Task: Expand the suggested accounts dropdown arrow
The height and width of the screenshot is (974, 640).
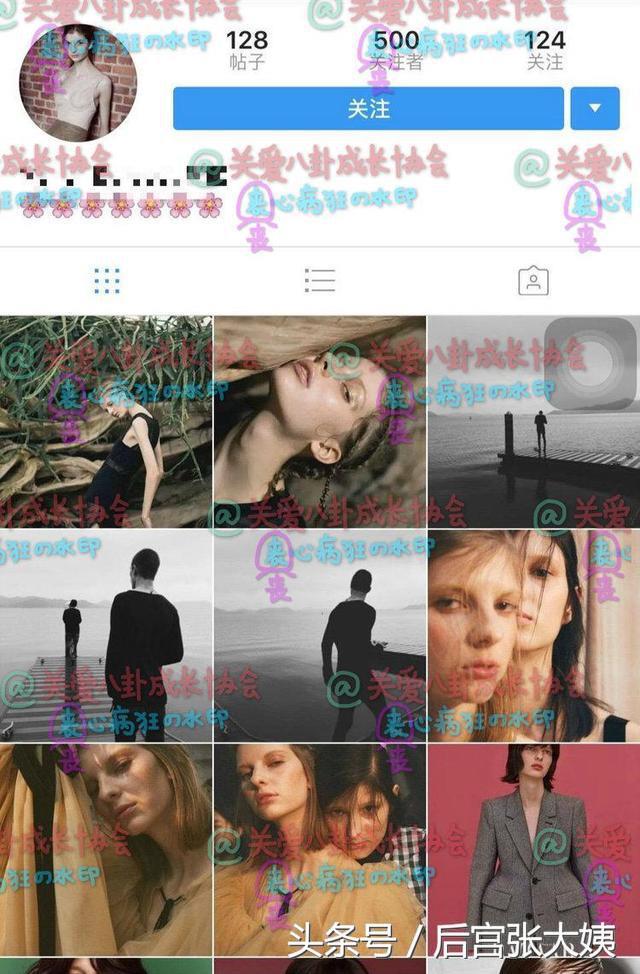Action: (x=595, y=109)
